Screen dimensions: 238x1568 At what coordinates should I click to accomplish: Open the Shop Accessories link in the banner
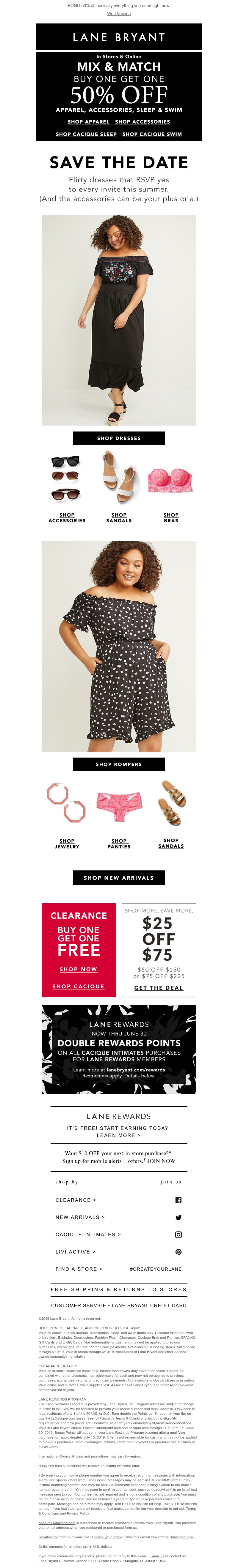[143, 122]
